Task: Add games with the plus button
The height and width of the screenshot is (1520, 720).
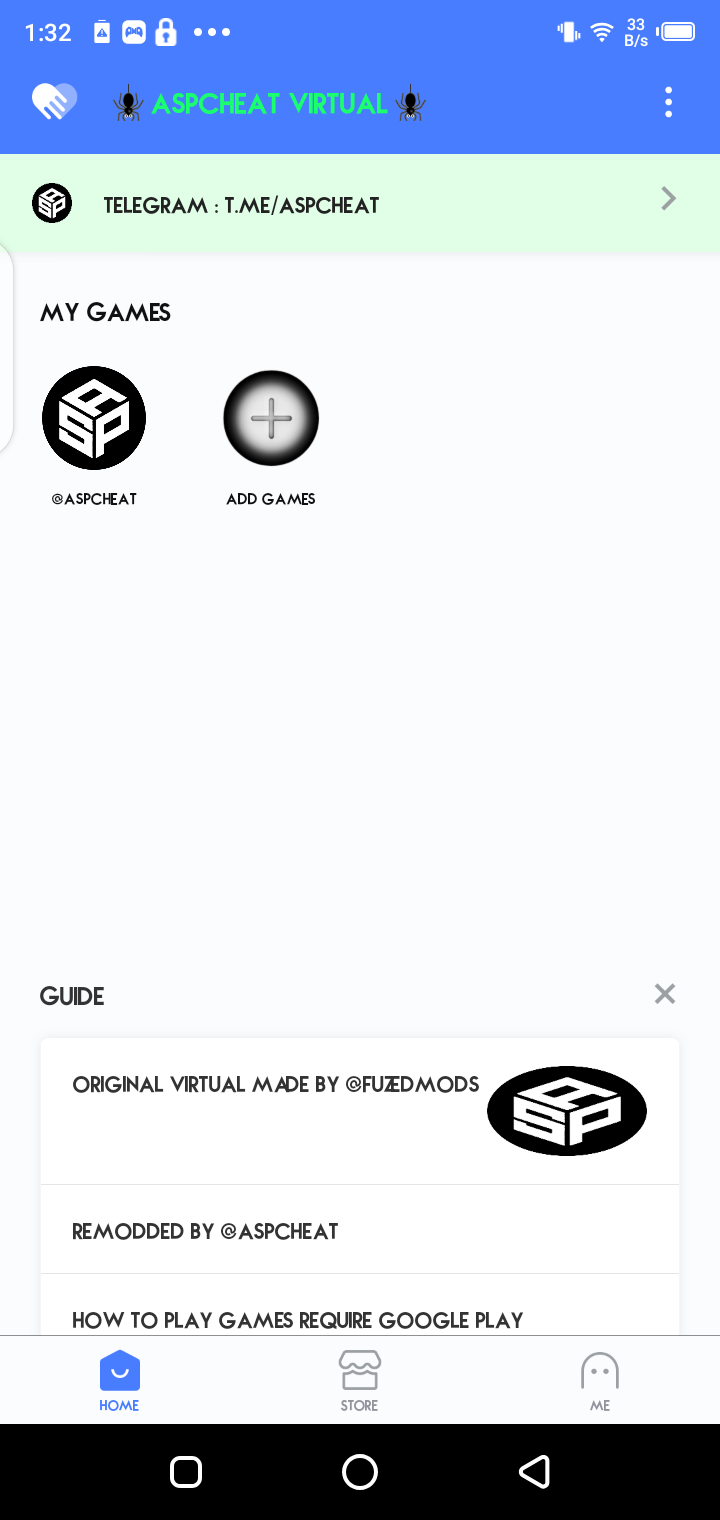Action: [271, 418]
